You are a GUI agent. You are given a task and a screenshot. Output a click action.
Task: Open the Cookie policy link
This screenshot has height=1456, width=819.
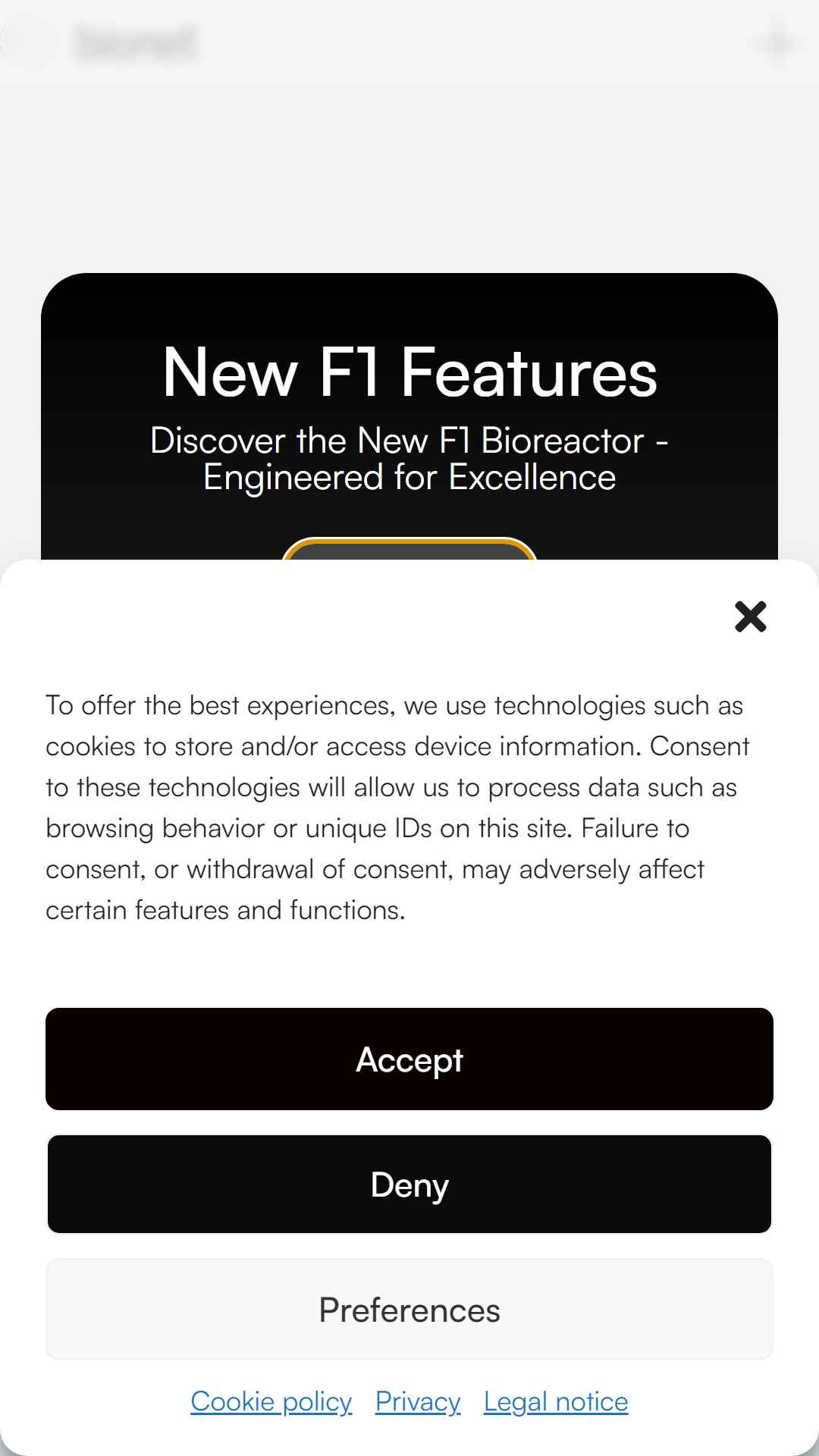(271, 1401)
